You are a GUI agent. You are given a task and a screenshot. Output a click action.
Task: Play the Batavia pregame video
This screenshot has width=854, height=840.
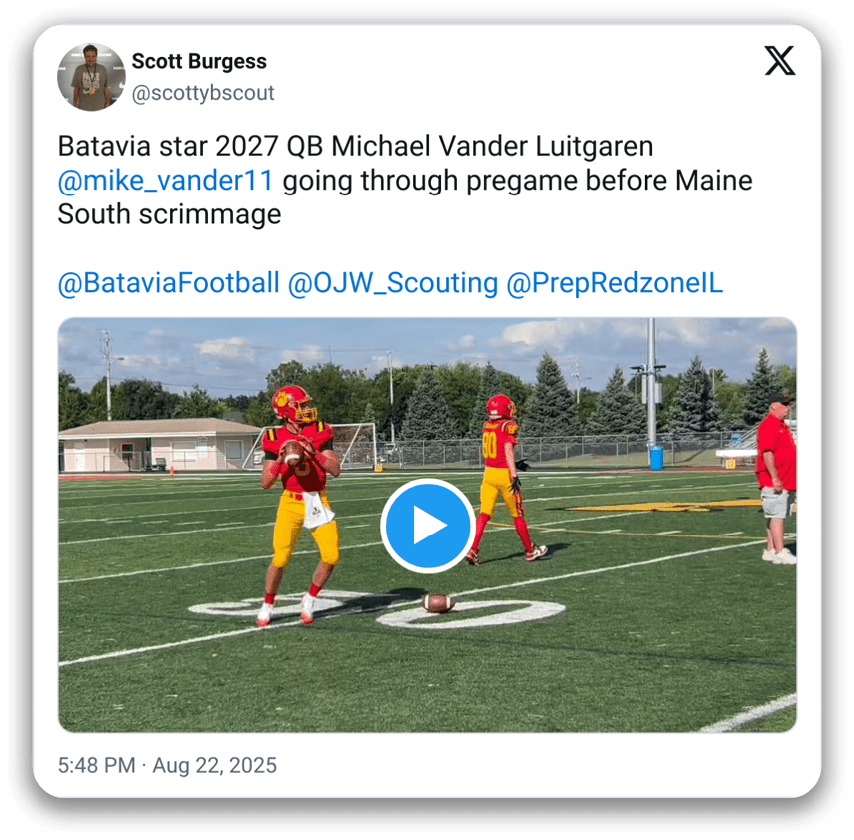pos(427,525)
